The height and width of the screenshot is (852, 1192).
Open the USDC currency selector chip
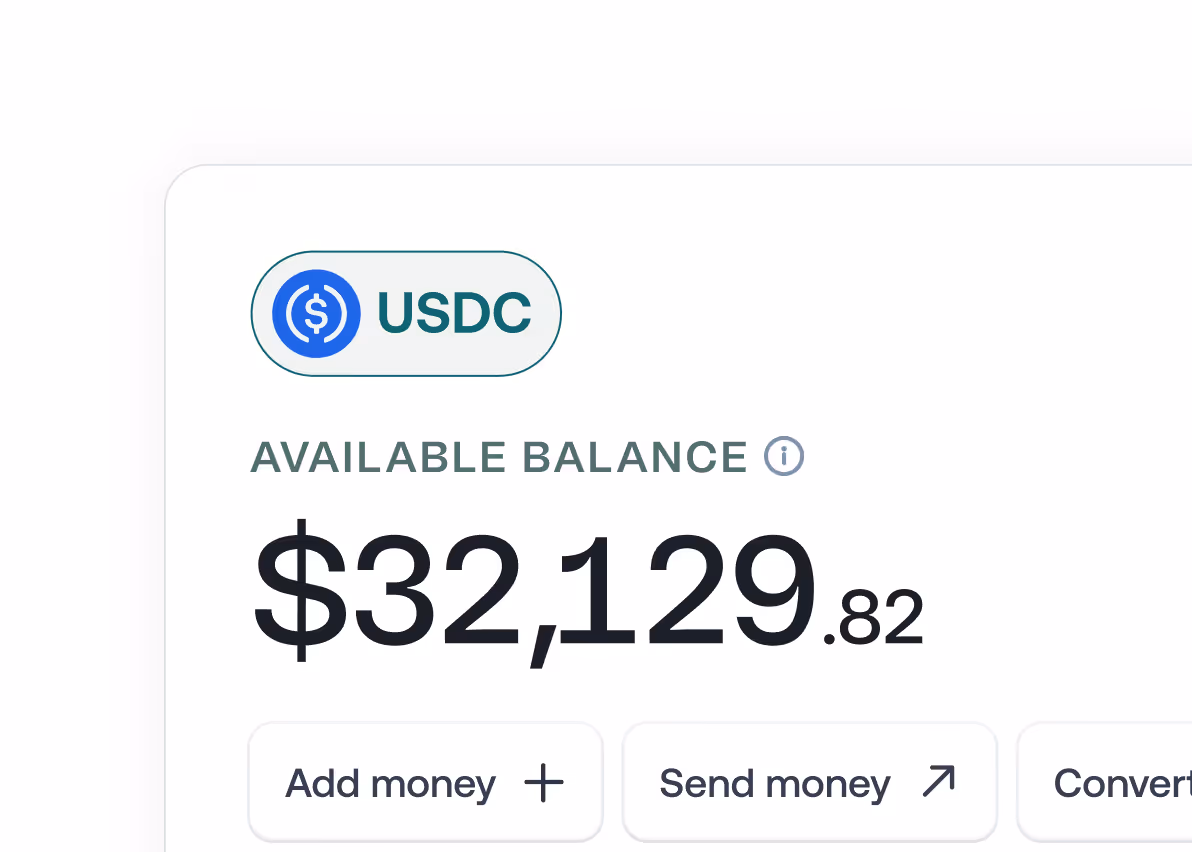[x=406, y=313]
